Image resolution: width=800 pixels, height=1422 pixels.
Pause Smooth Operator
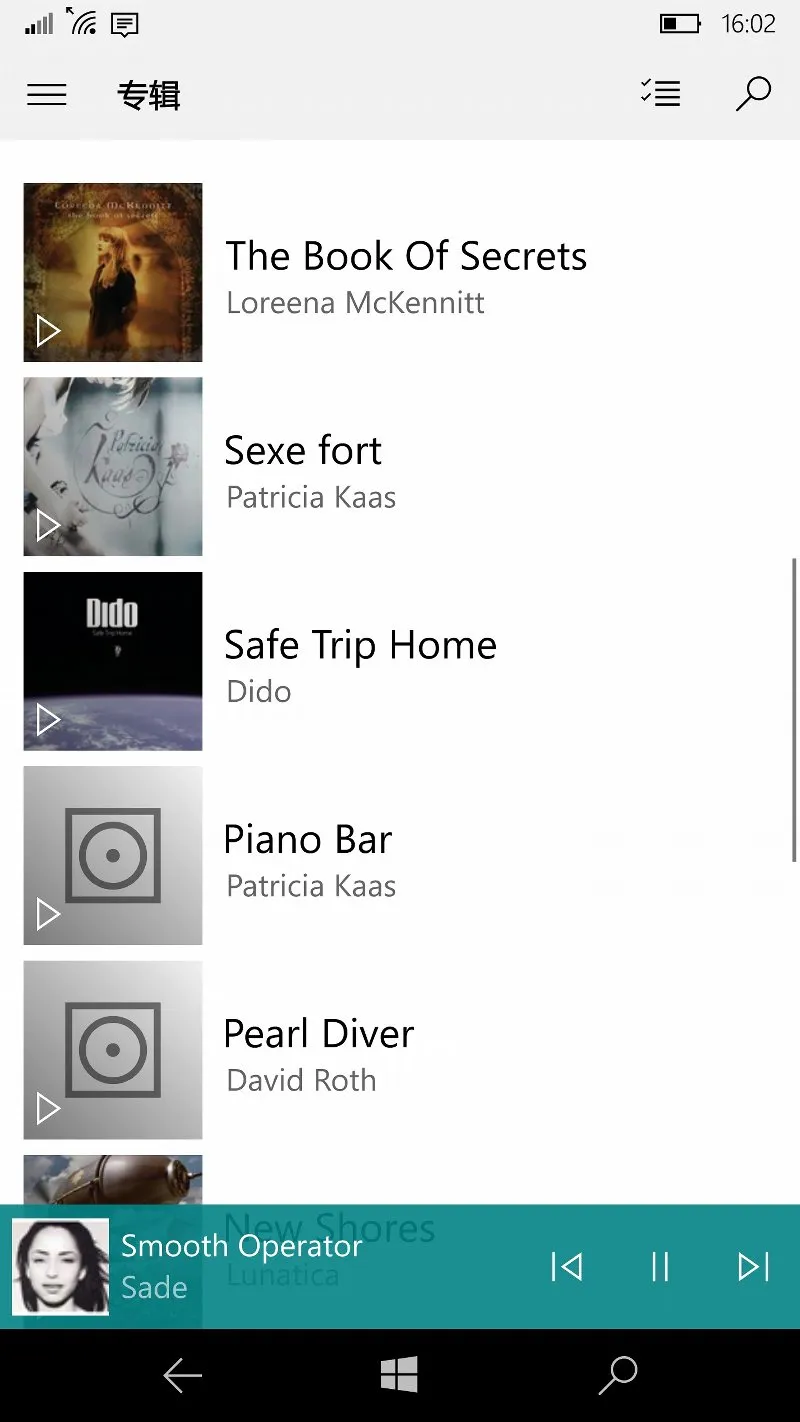660,1267
